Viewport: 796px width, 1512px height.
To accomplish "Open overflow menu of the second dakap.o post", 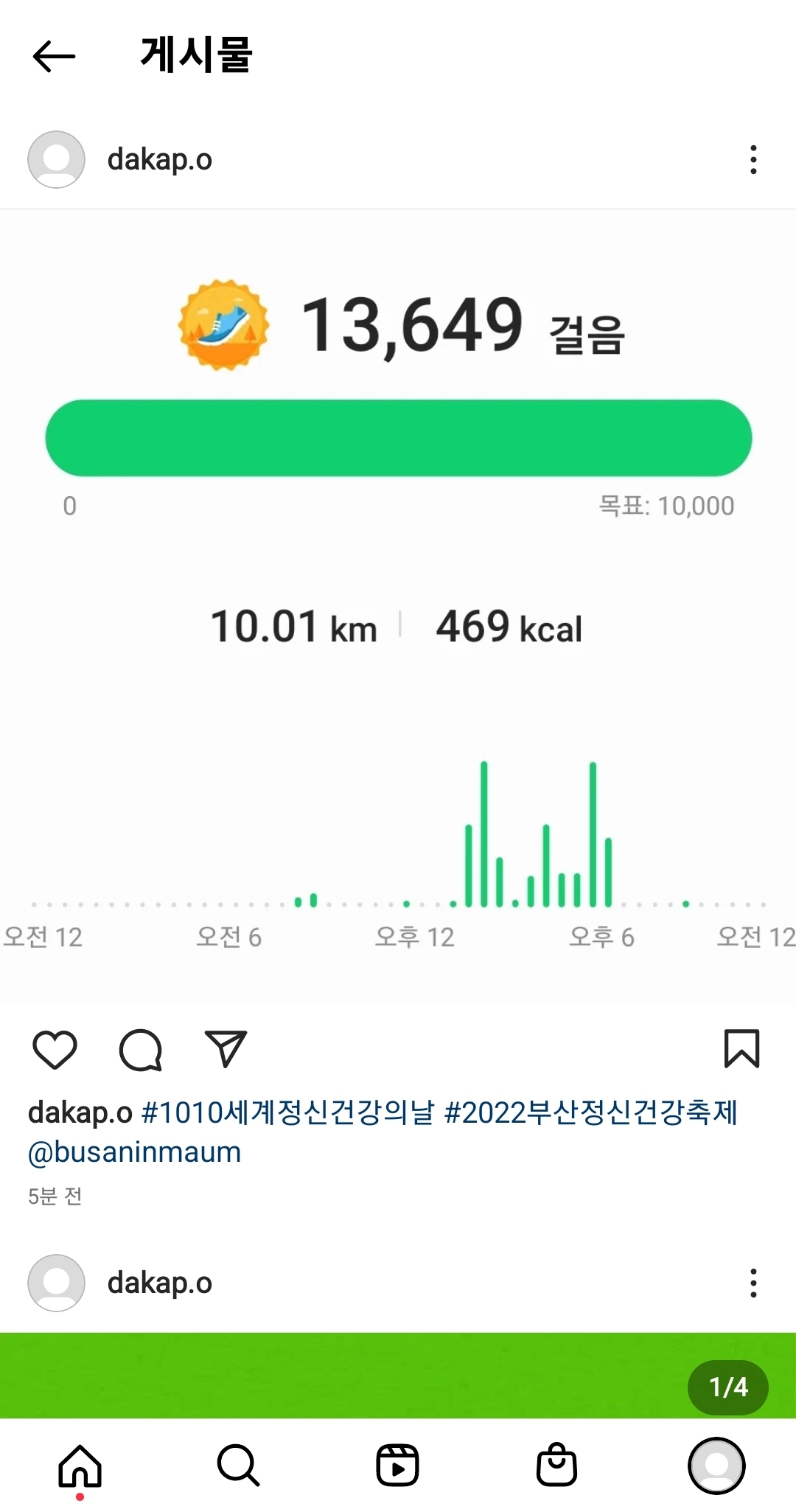I will pos(753,1283).
